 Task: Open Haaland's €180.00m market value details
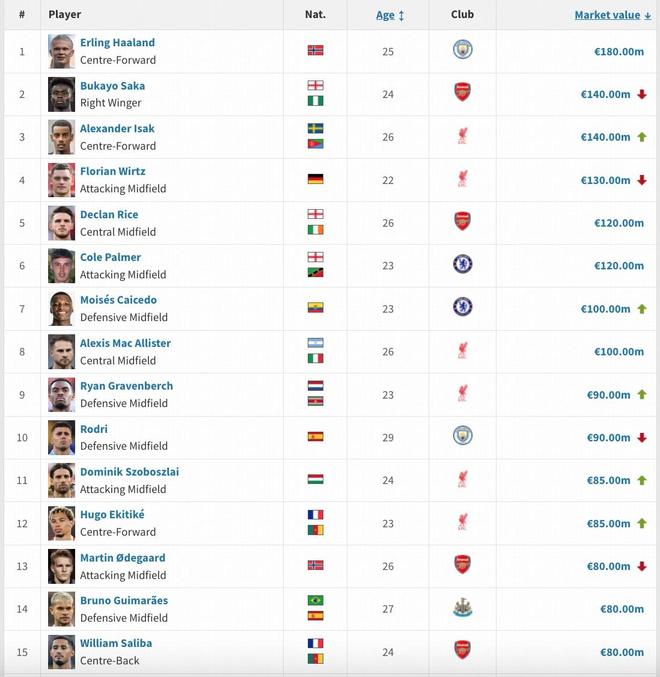click(612, 51)
